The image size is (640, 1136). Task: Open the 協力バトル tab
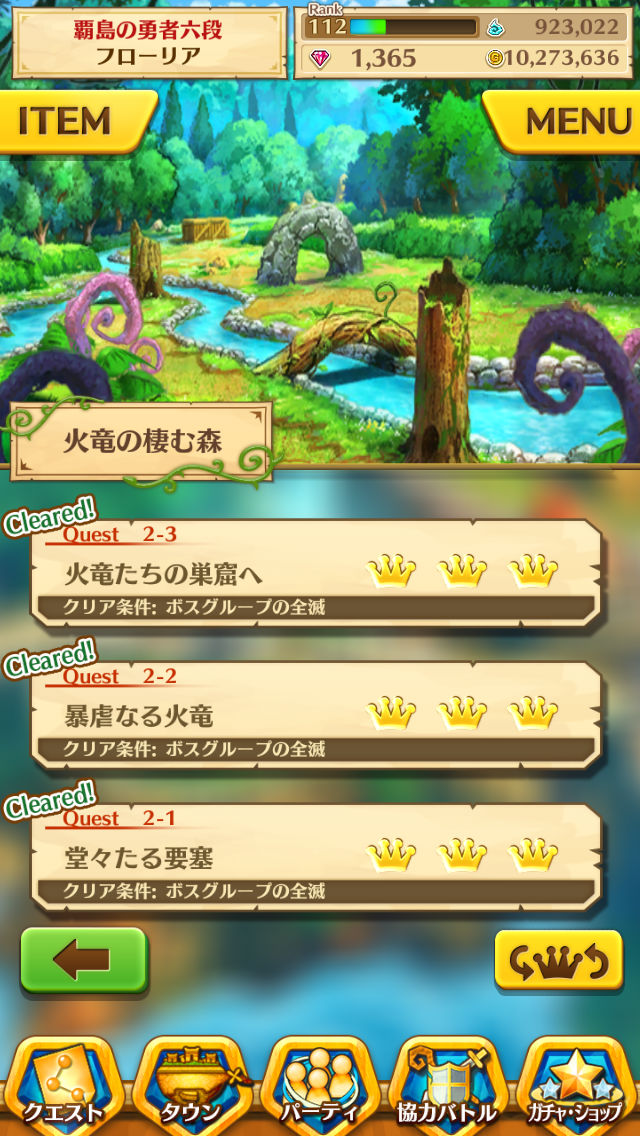(x=448, y=1085)
